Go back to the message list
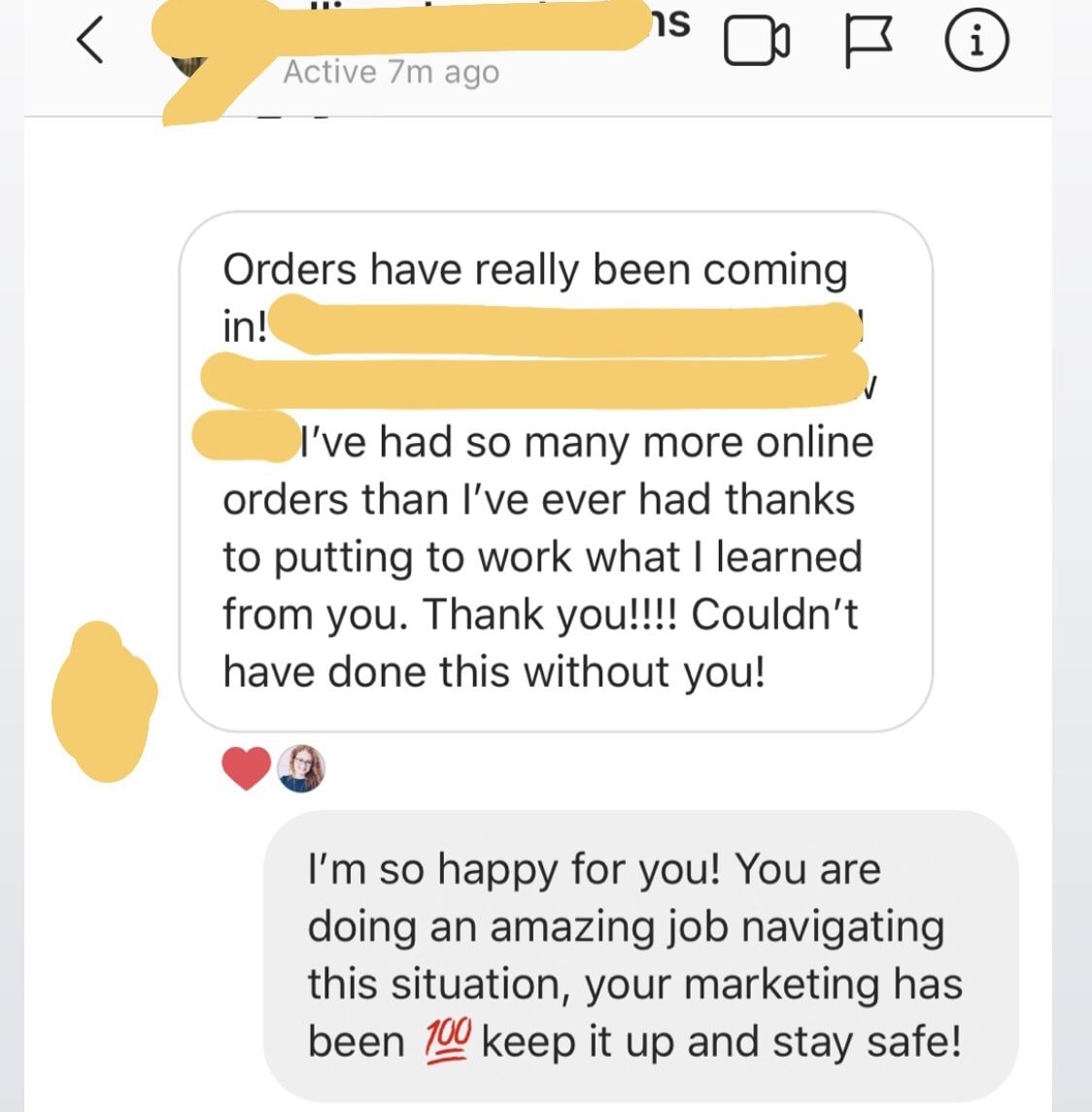Viewport: 1092px width, 1112px height. pyautogui.click(x=90, y=41)
